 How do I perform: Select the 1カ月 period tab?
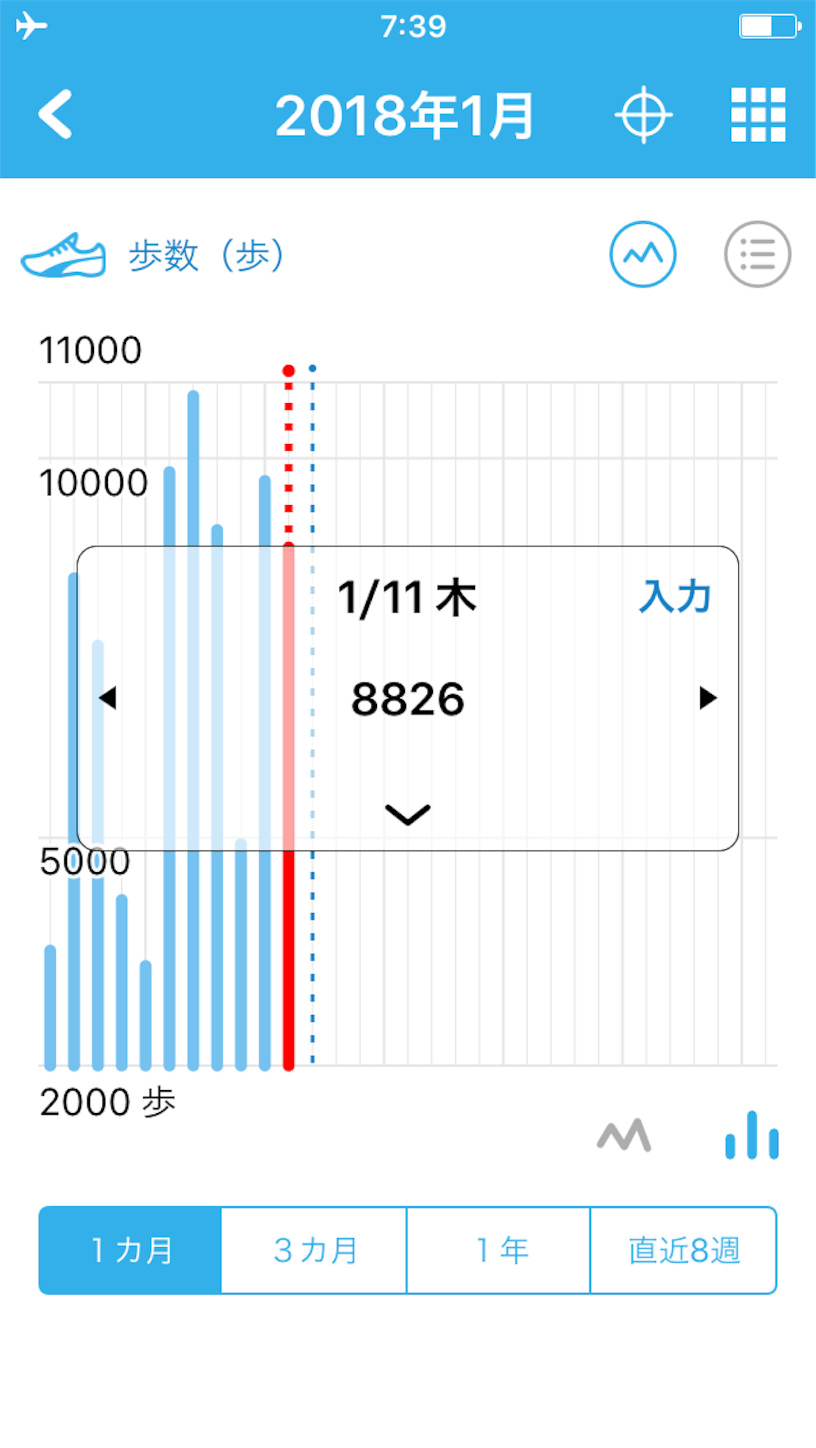coord(130,1250)
